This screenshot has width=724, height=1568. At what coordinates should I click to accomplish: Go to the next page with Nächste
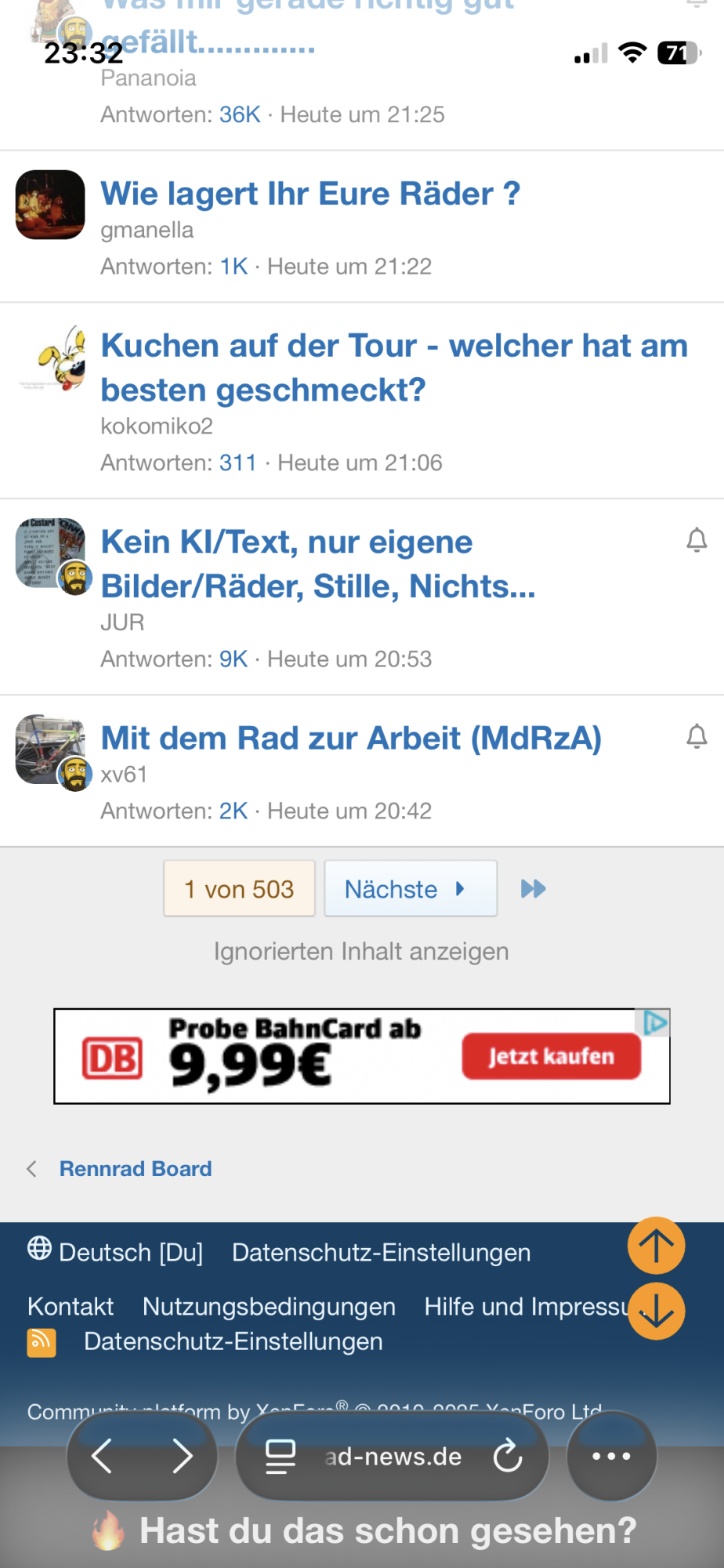coord(410,889)
